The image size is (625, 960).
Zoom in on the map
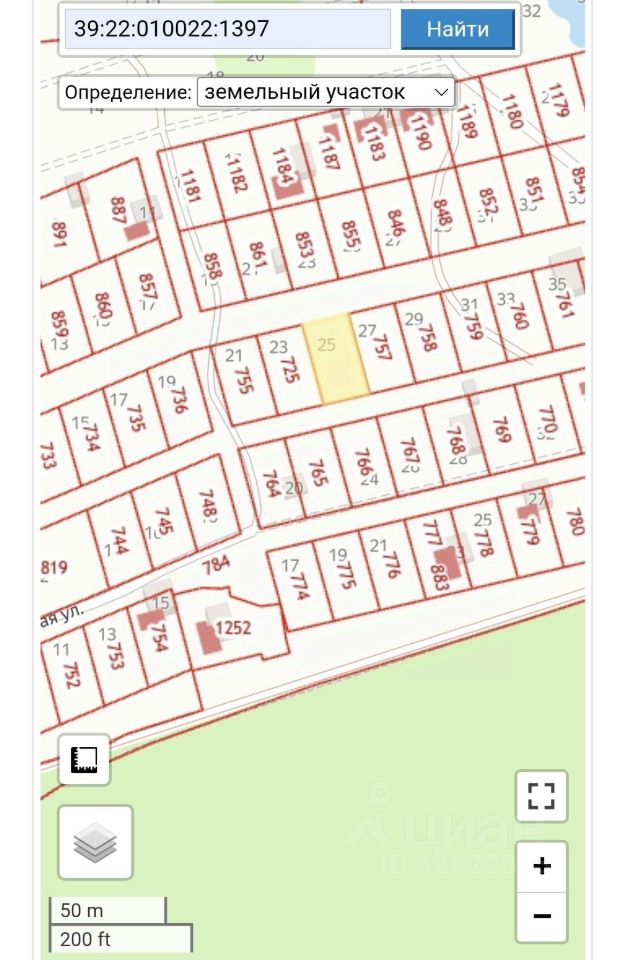point(541,866)
